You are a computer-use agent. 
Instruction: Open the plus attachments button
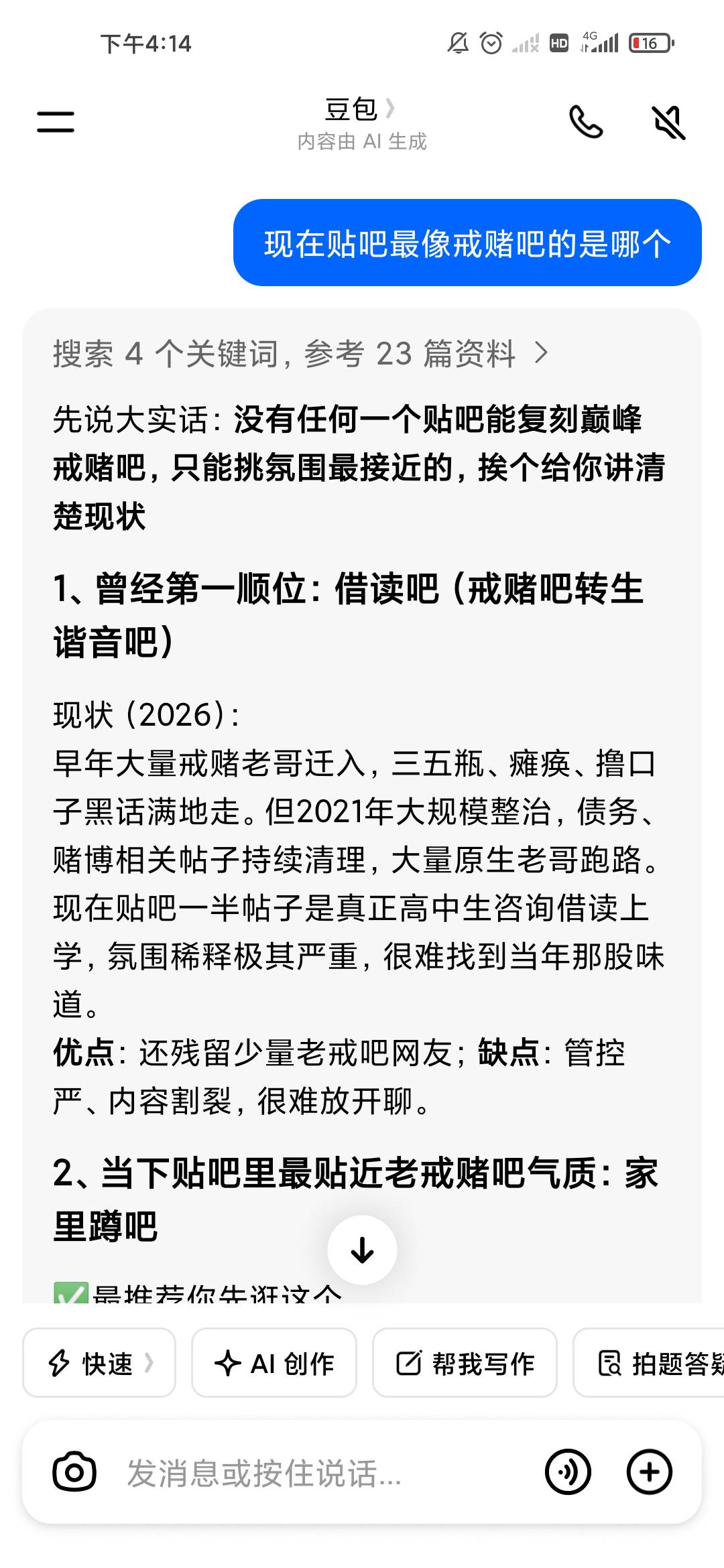click(649, 1472)
